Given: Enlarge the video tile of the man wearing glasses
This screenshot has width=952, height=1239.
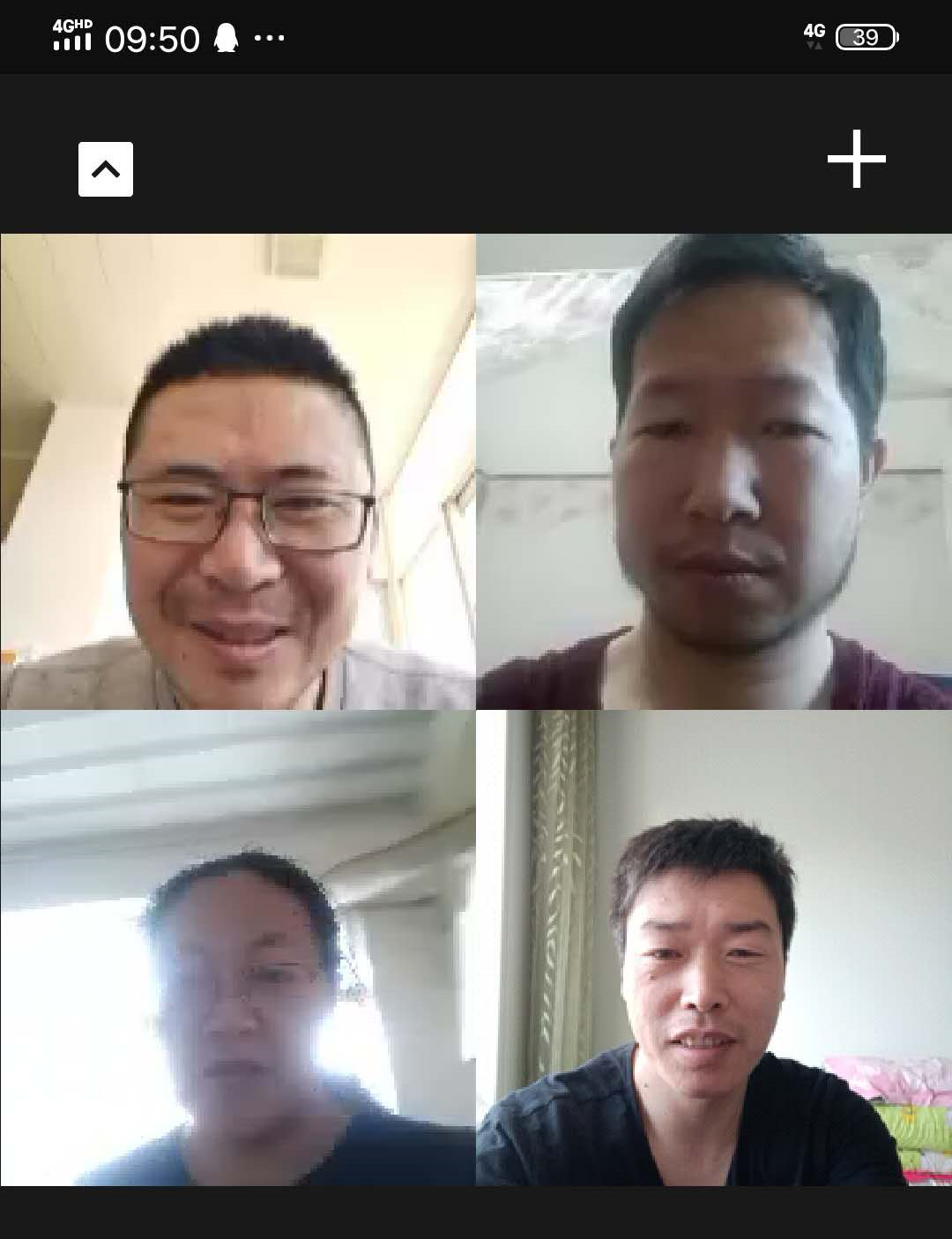Looking at the screenshot, I should 238,472.
